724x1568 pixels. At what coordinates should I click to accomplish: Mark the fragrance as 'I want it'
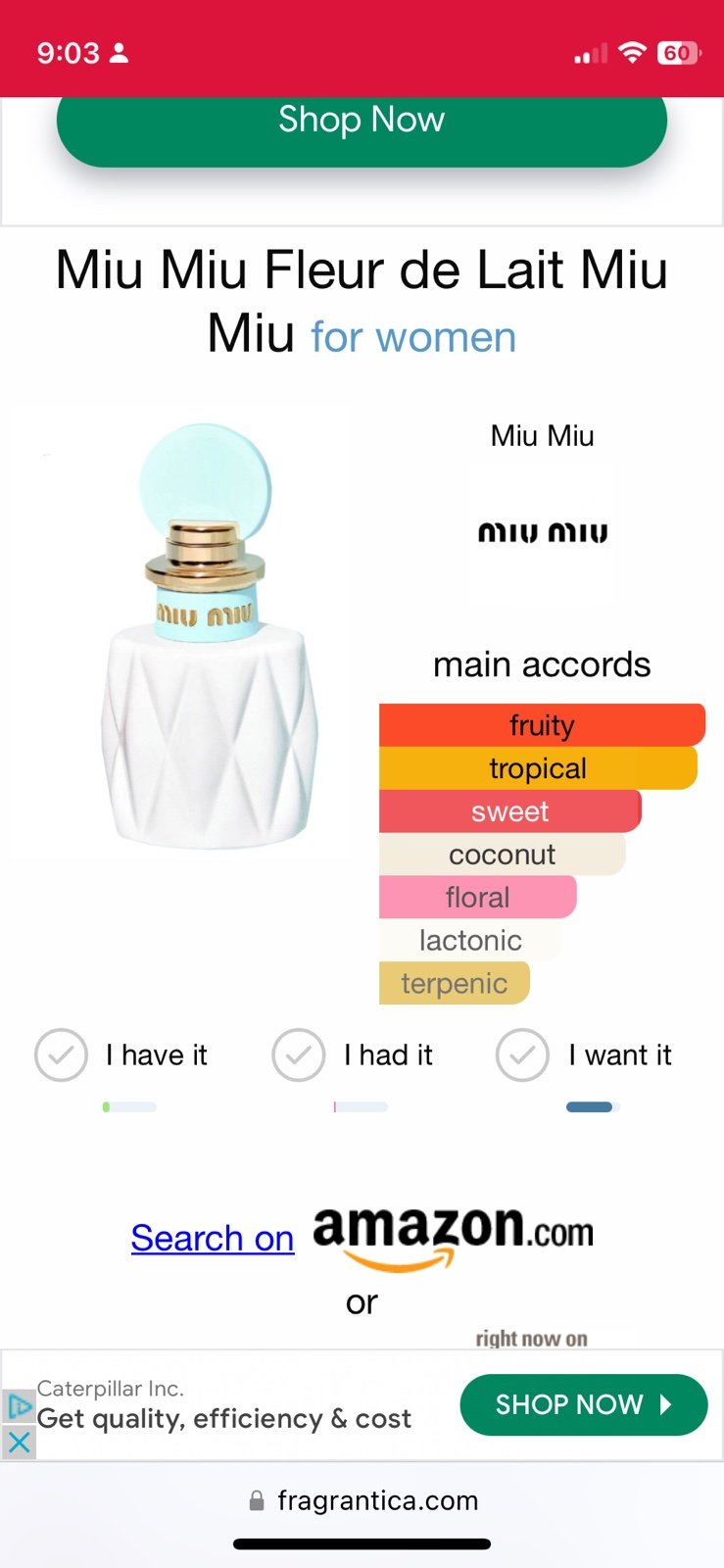point(584,1054)
